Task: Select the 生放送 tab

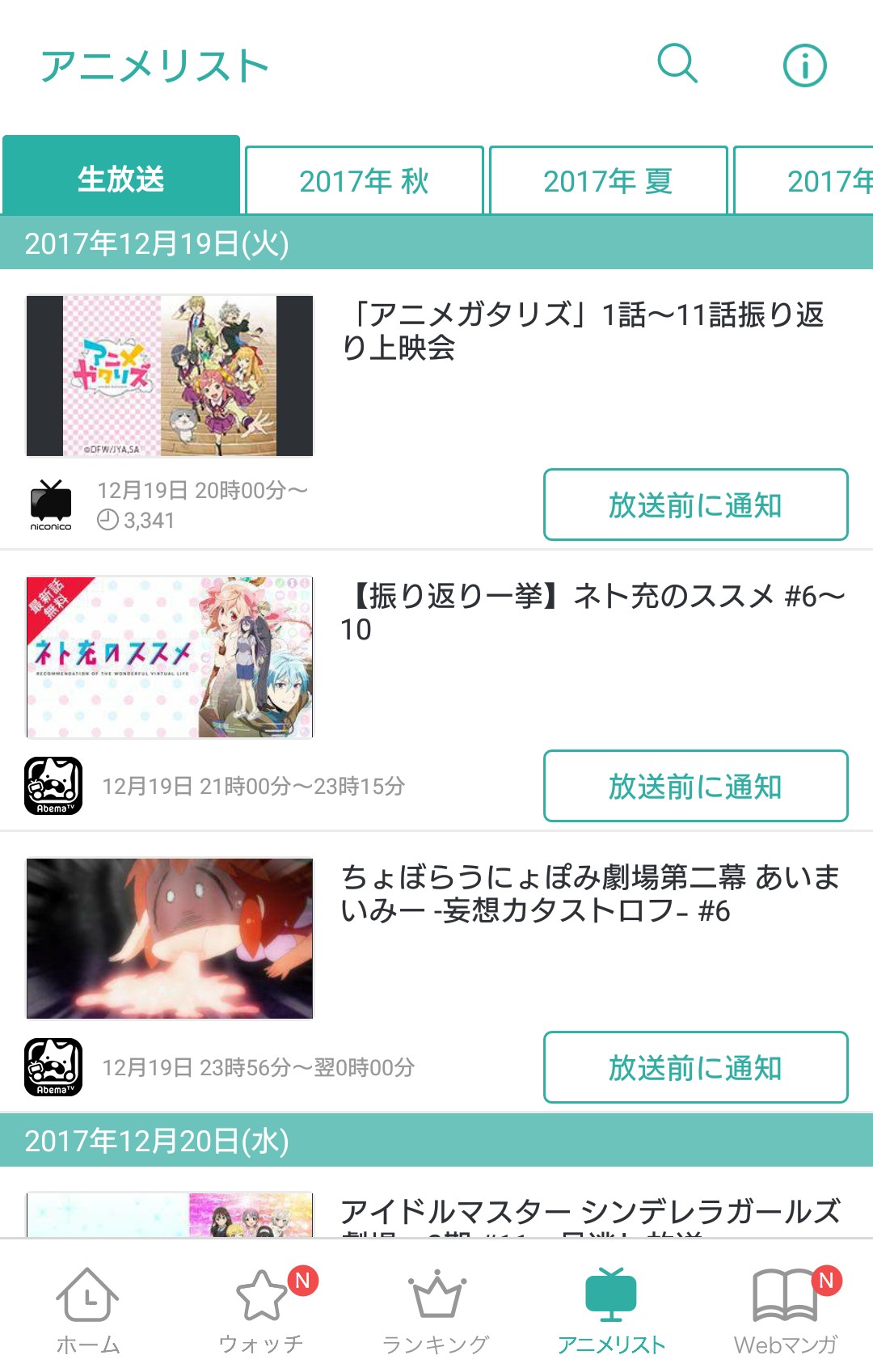Action: point(121,178)
